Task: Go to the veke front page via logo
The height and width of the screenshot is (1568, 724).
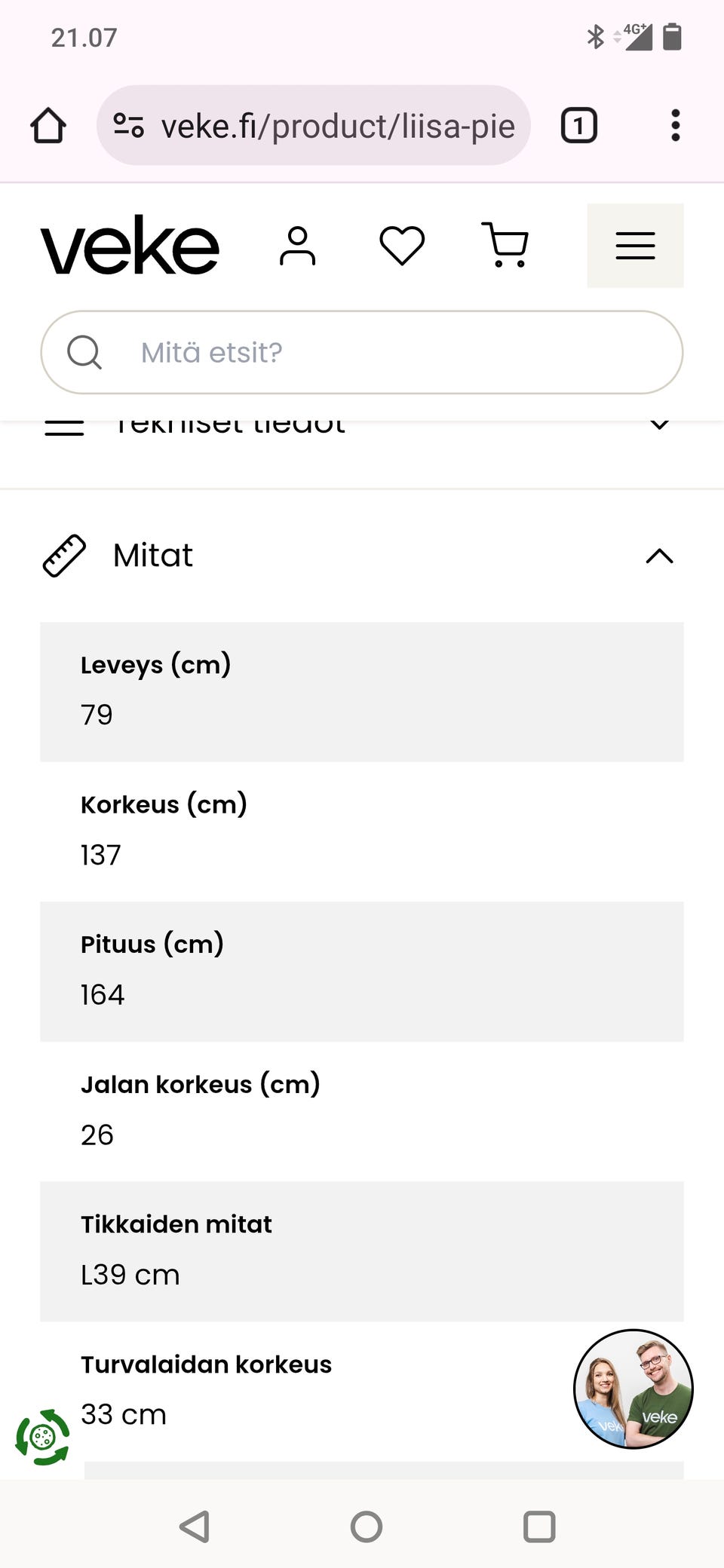Action: pos(130,246)
